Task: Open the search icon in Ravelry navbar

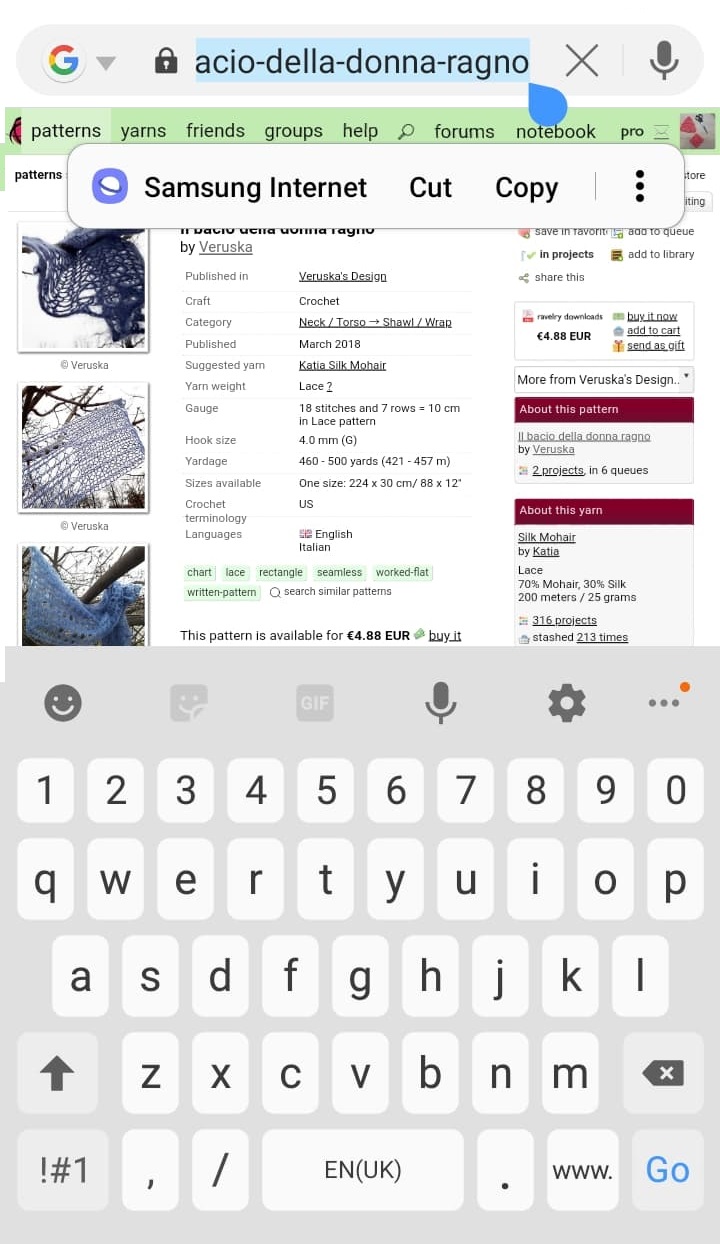Action: (x=406, y=131)
